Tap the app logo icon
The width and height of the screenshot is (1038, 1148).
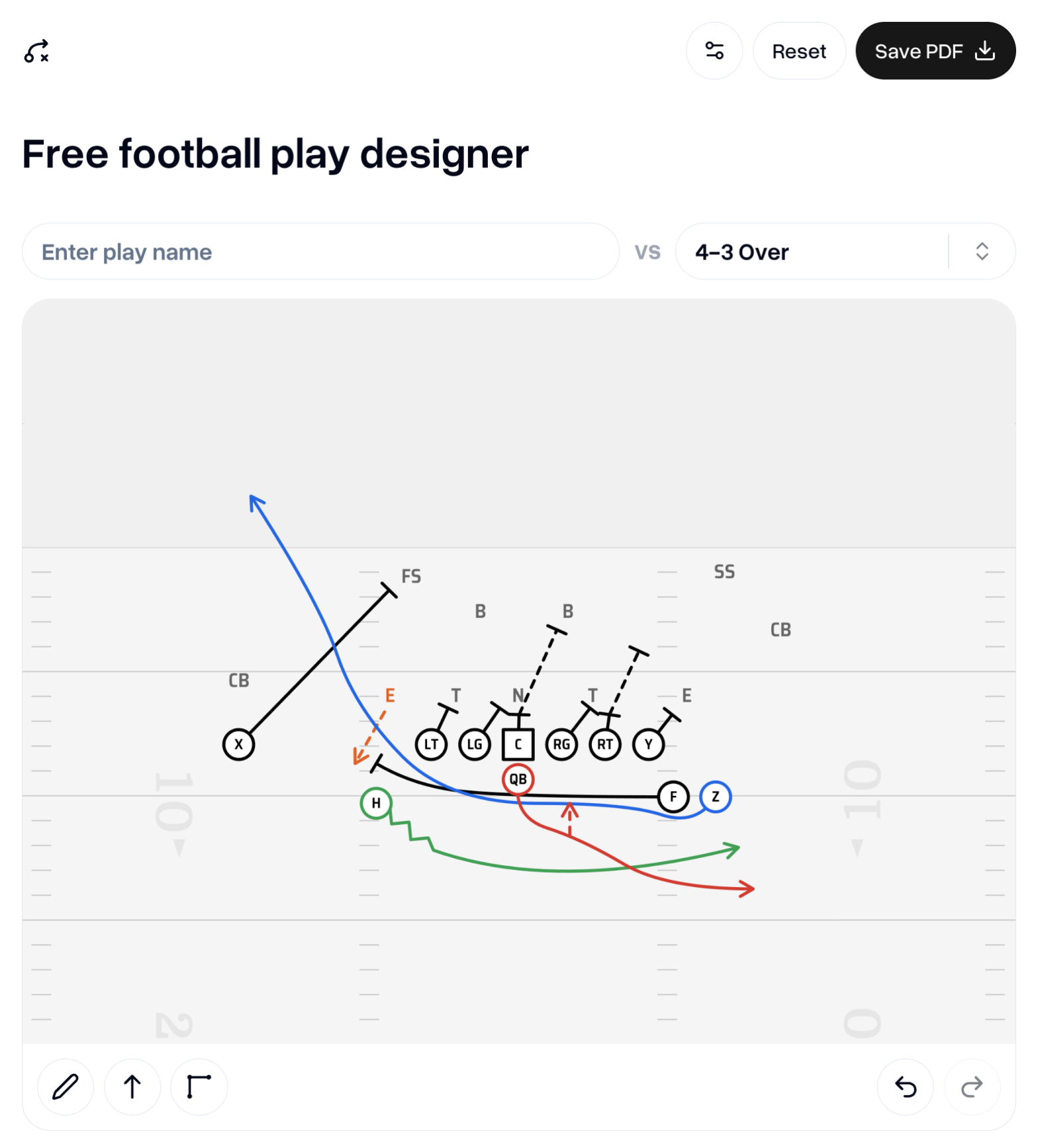pos(37,51)
